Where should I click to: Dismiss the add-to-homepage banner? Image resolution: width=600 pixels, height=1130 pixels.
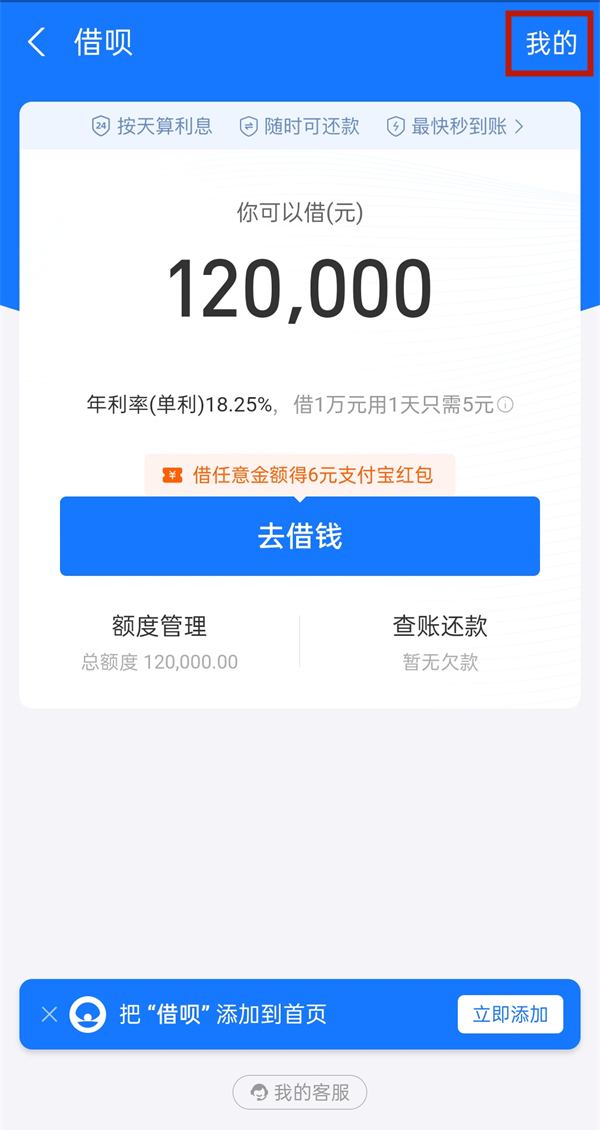click(x=49, y=1015)
